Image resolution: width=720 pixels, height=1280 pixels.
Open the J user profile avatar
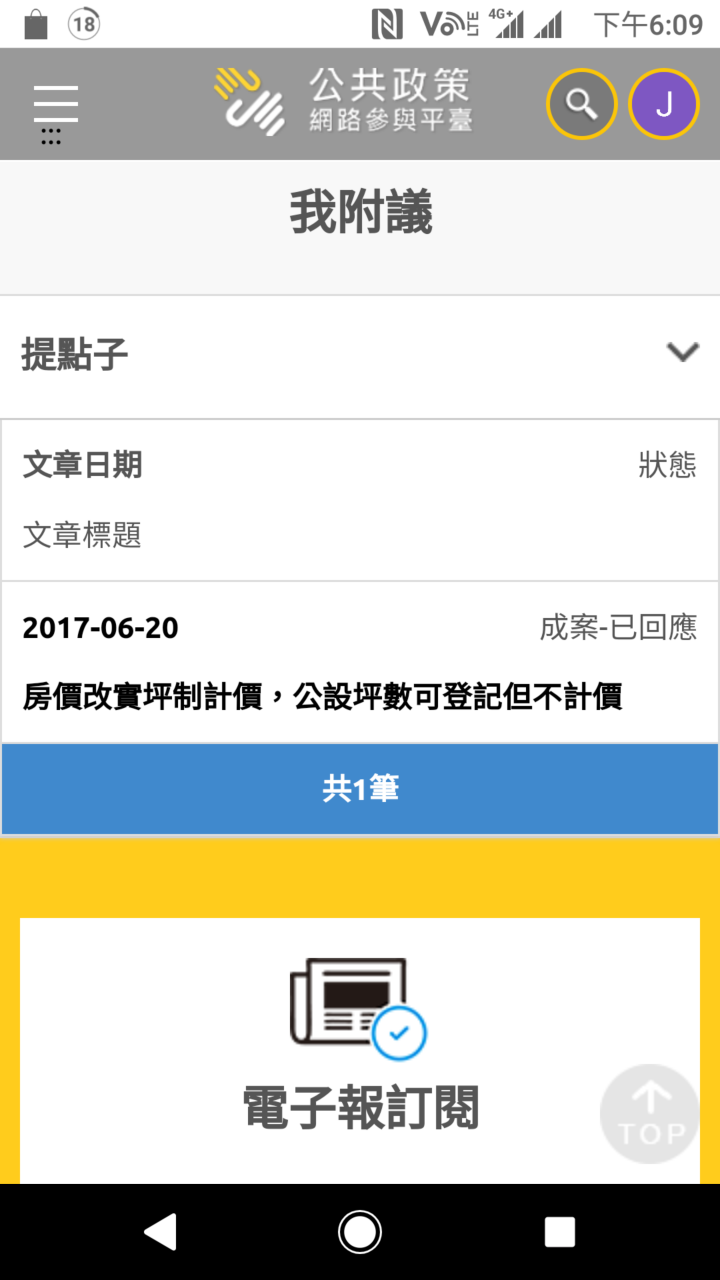pyautogui.click(x=663, y=104)
